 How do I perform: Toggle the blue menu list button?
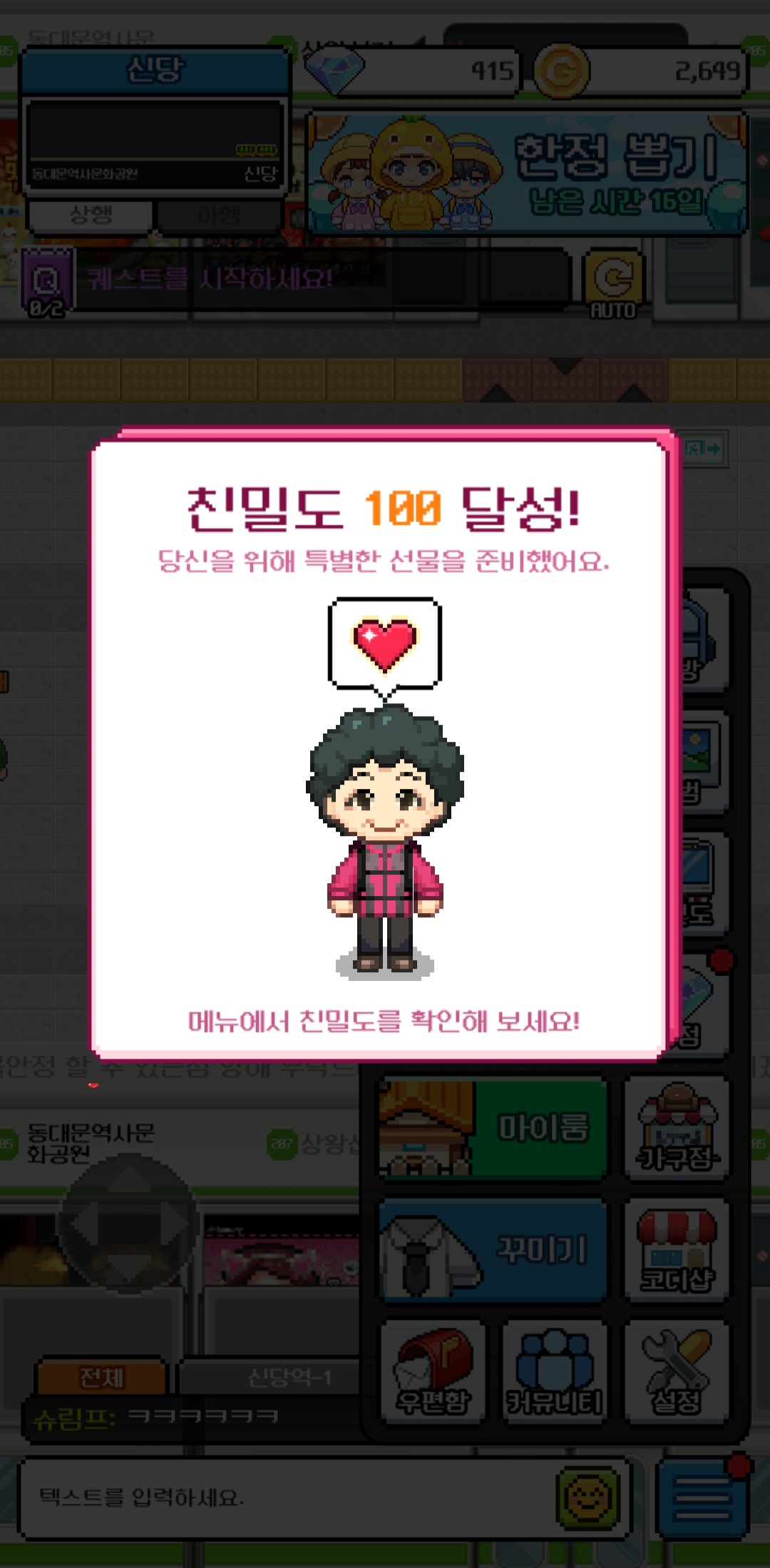pos(702,1497)
